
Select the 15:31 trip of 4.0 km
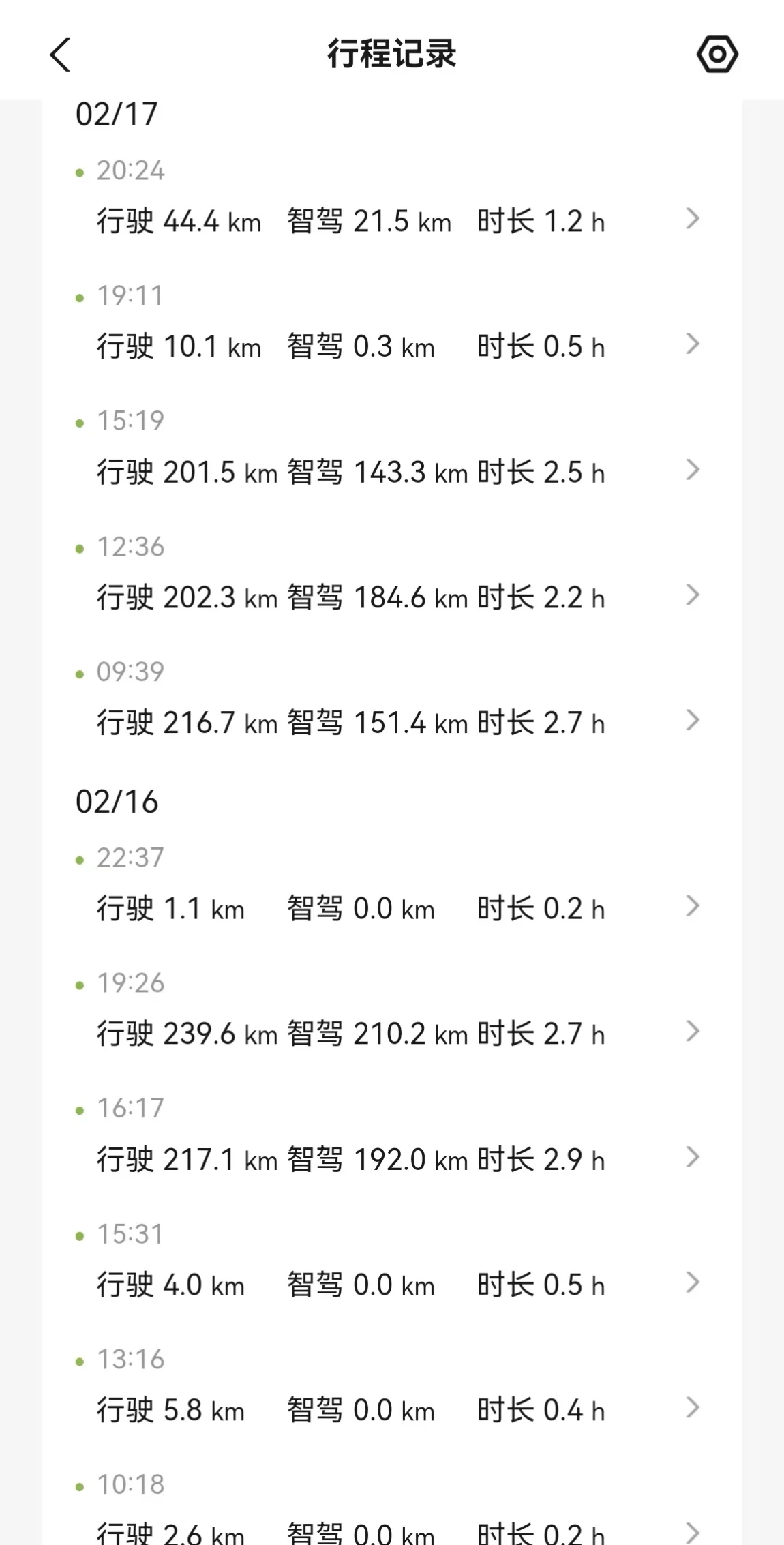coord(392,1266)
